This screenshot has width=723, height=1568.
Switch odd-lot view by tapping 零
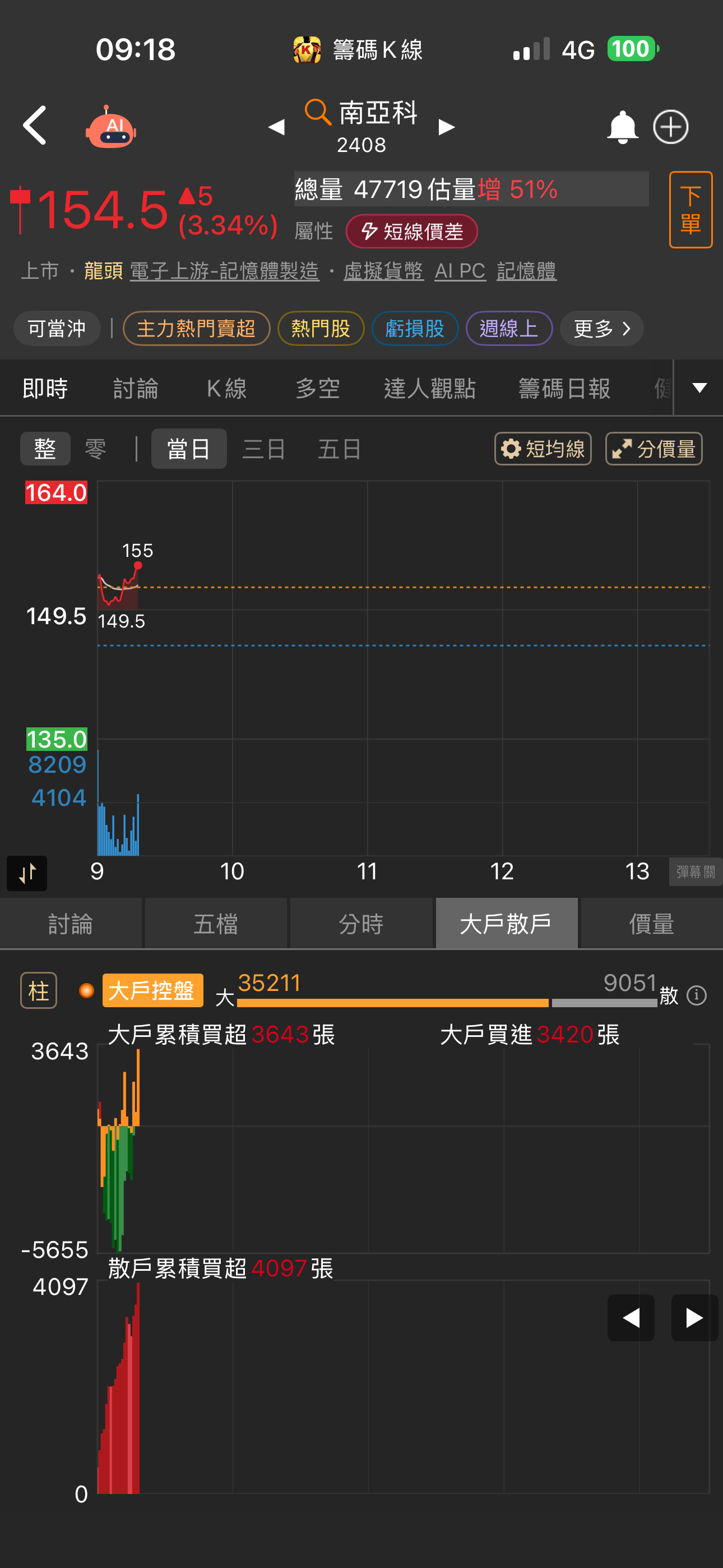coord(94,448)
